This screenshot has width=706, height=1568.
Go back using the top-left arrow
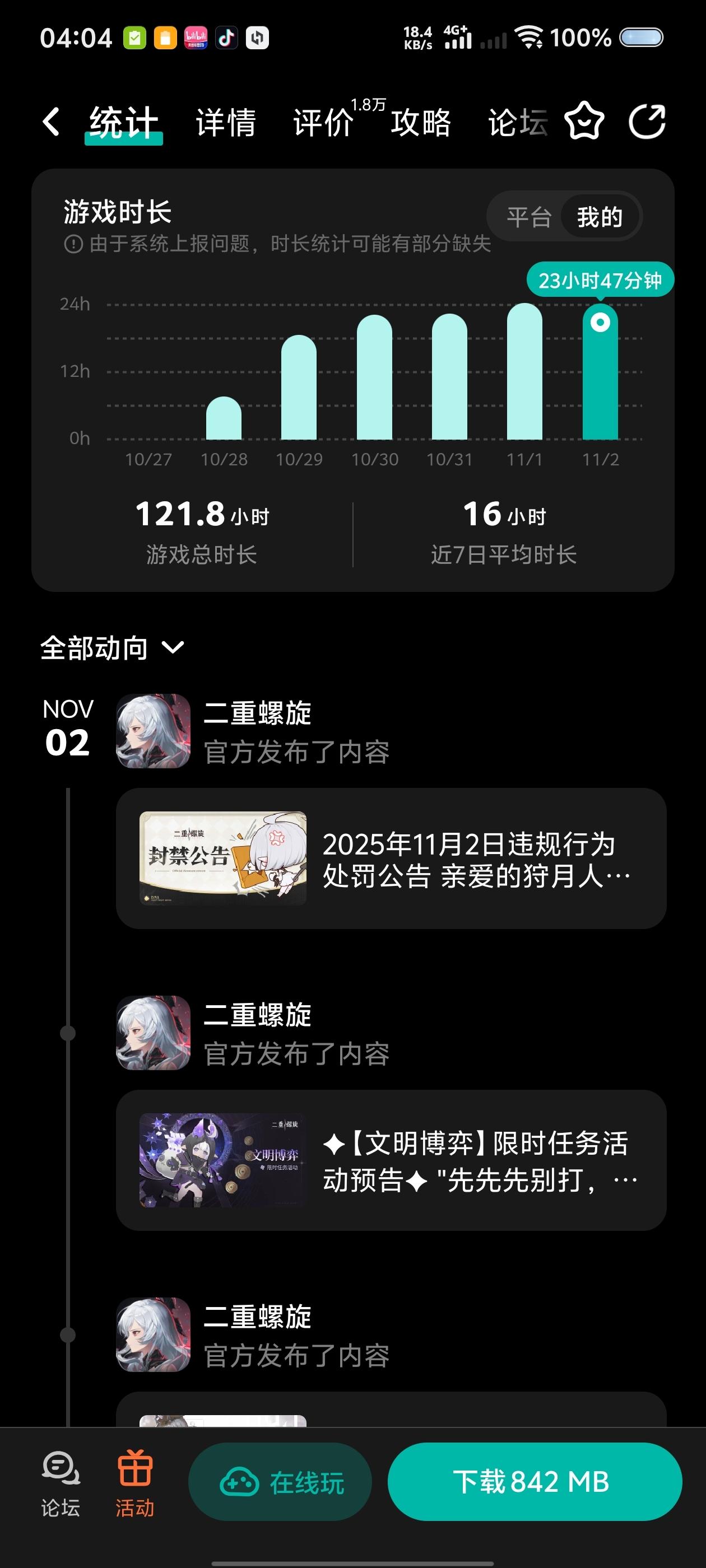52,122
